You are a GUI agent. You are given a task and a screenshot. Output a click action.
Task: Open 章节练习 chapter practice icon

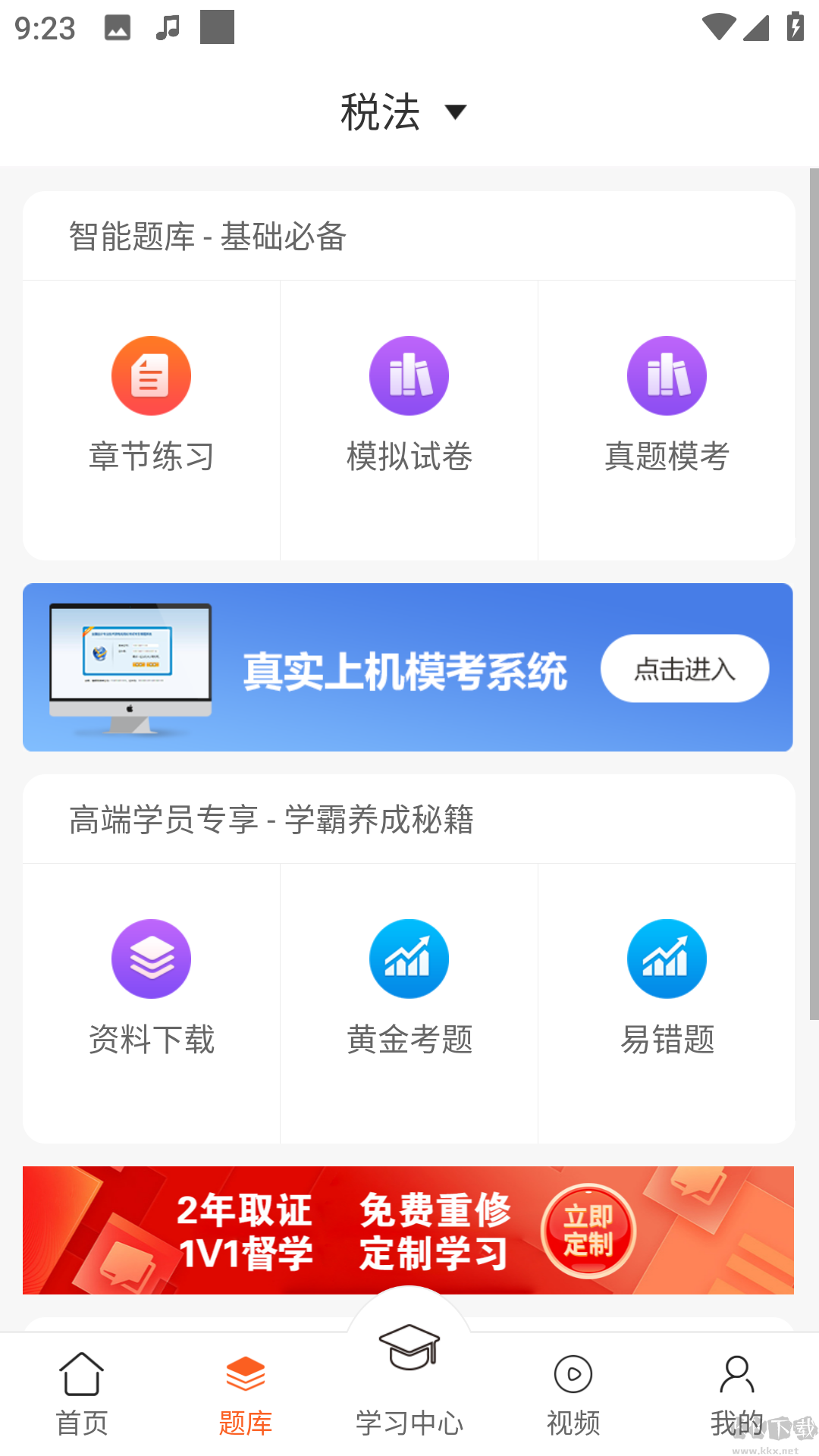coord(151,375)
